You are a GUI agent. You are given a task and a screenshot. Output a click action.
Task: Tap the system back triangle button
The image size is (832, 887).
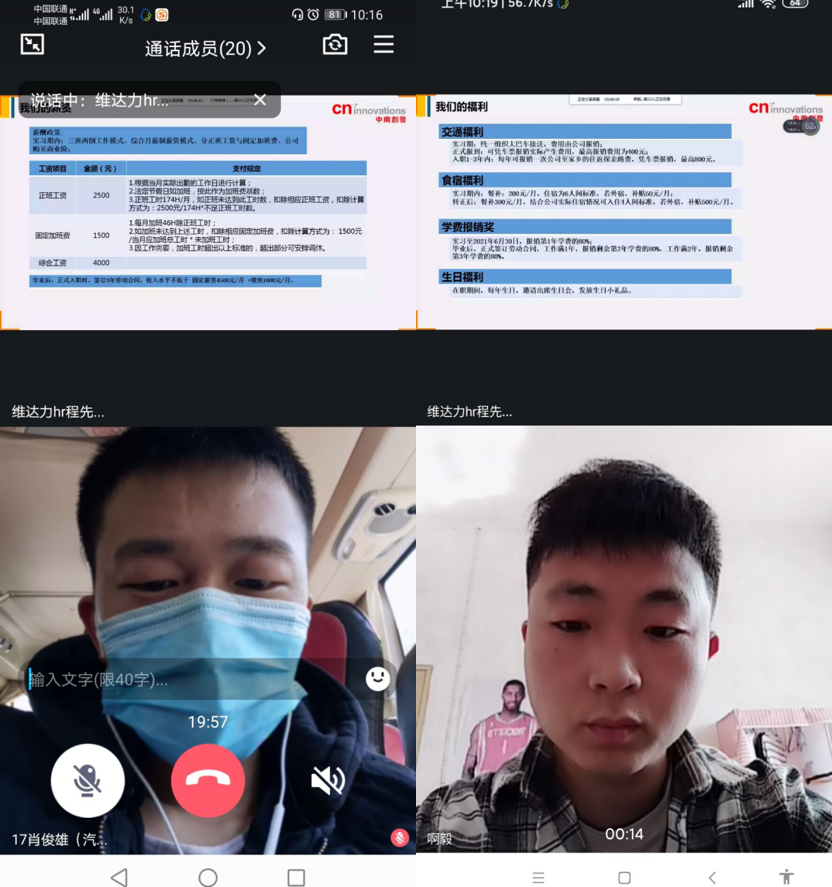pos(119,877)
